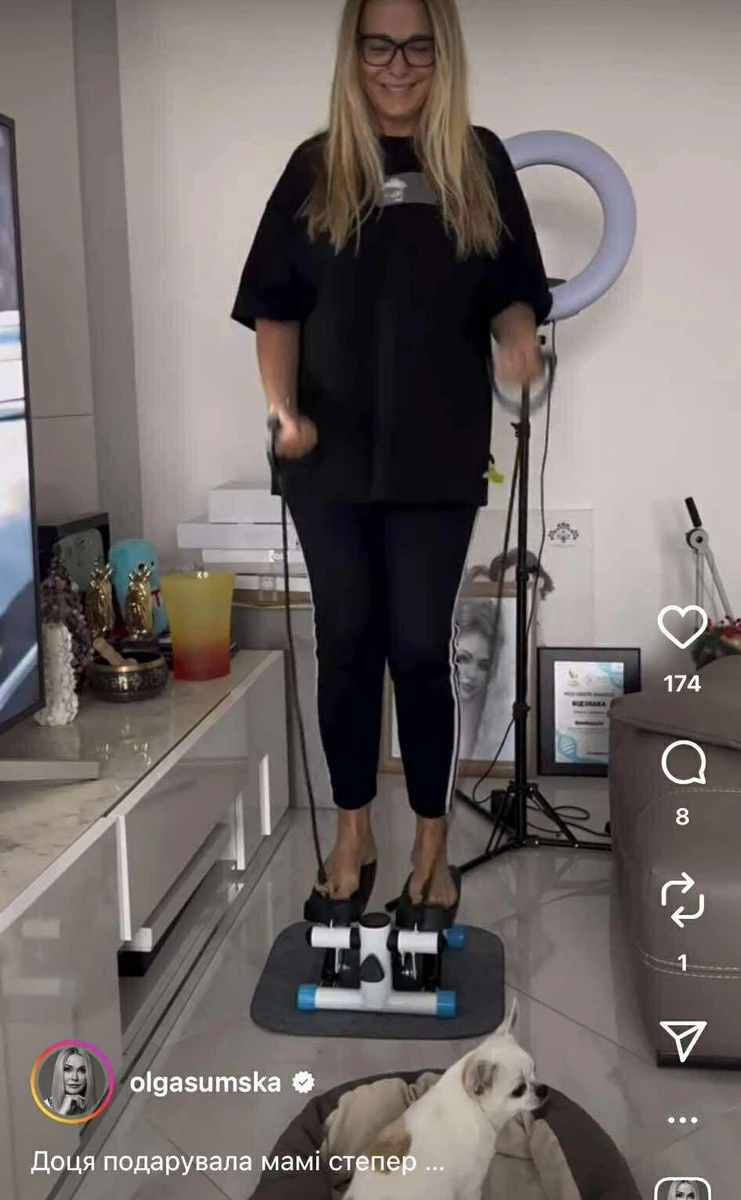Open the three-dot more options menu

683,1121
